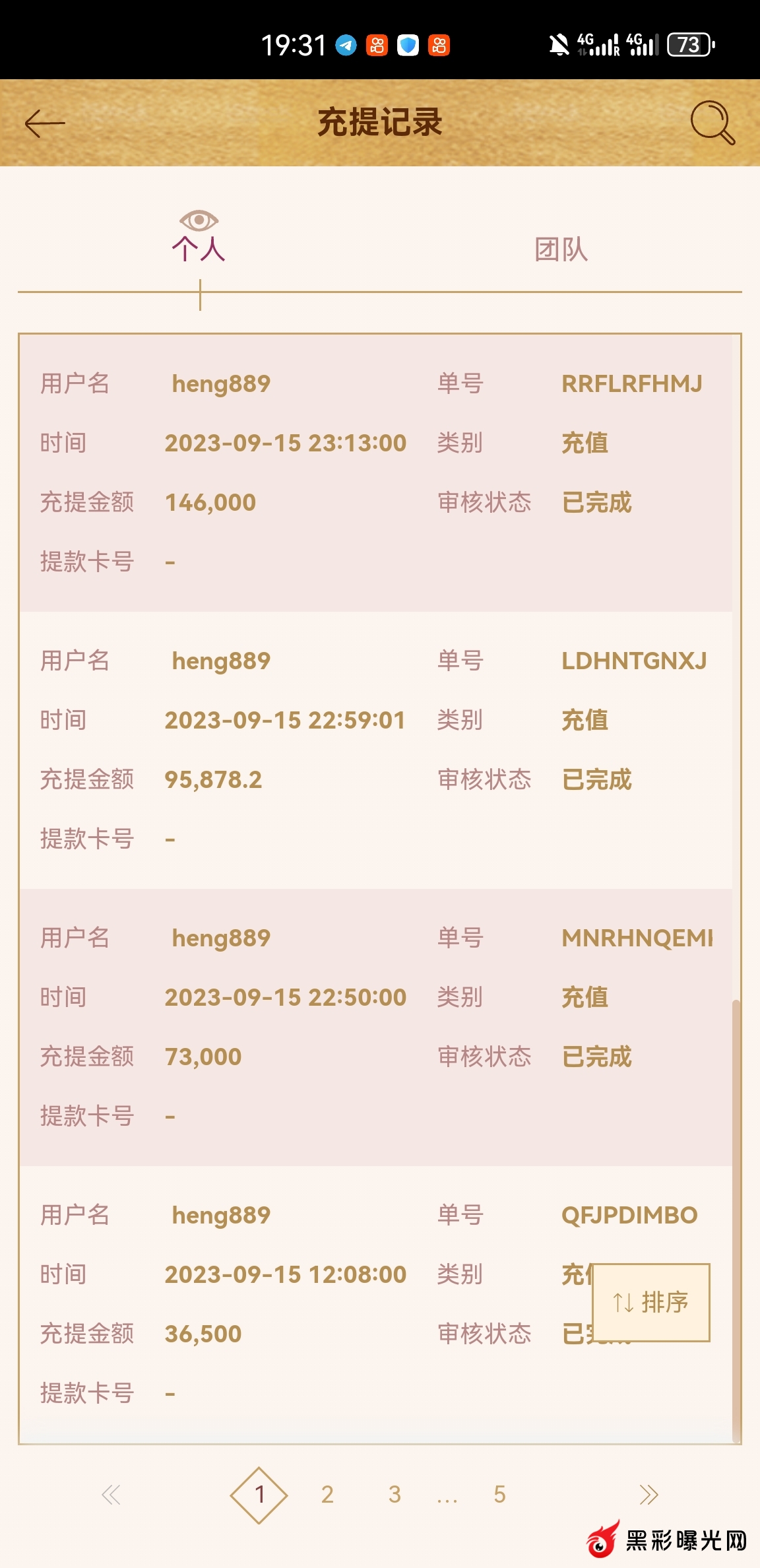Select current page 1 indicator

point(259,1494)
